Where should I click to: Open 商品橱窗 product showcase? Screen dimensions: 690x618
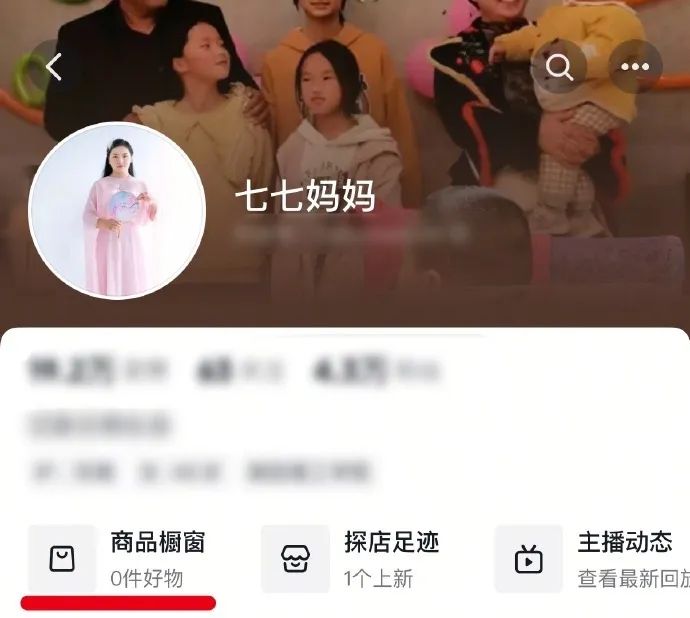[120, 558]
